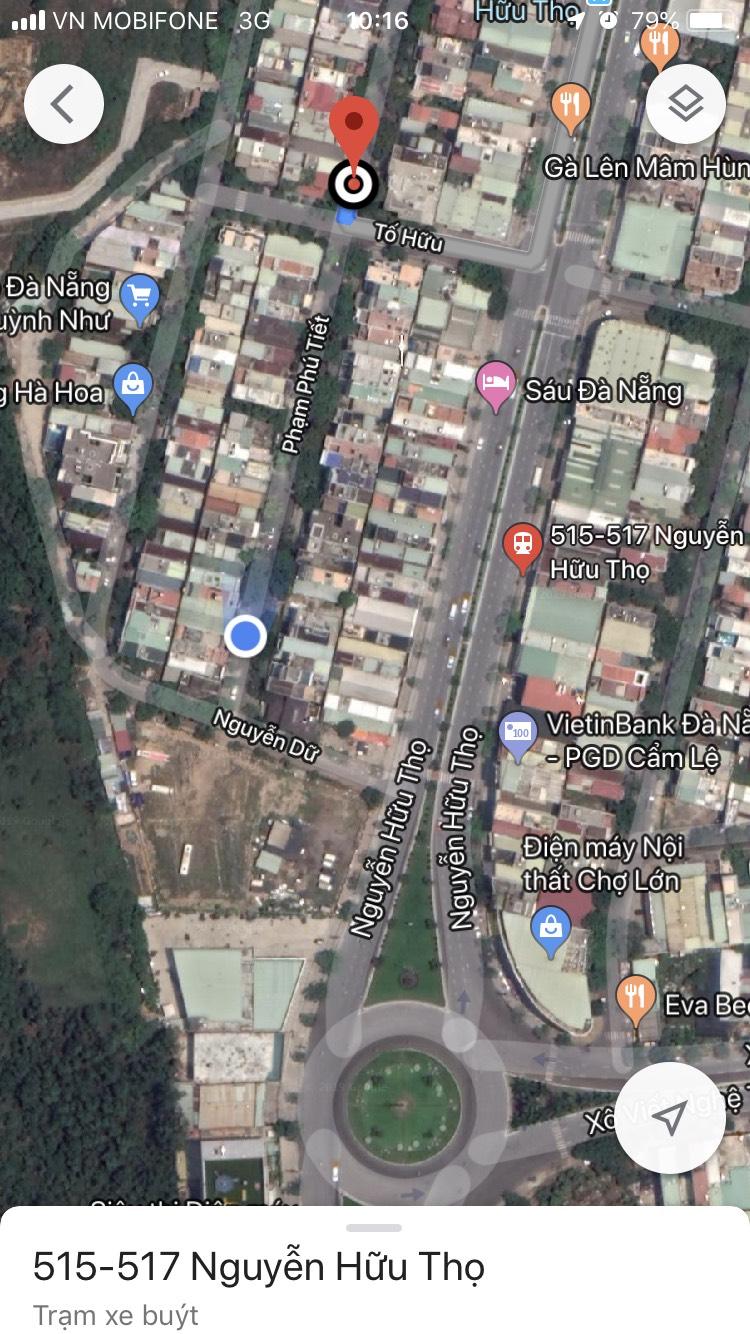Tap the Điện máy Nội thất Chợ Lớn shopping pin
The width and height of the screenshot is (750, 1334).
[x=551, y=929]
